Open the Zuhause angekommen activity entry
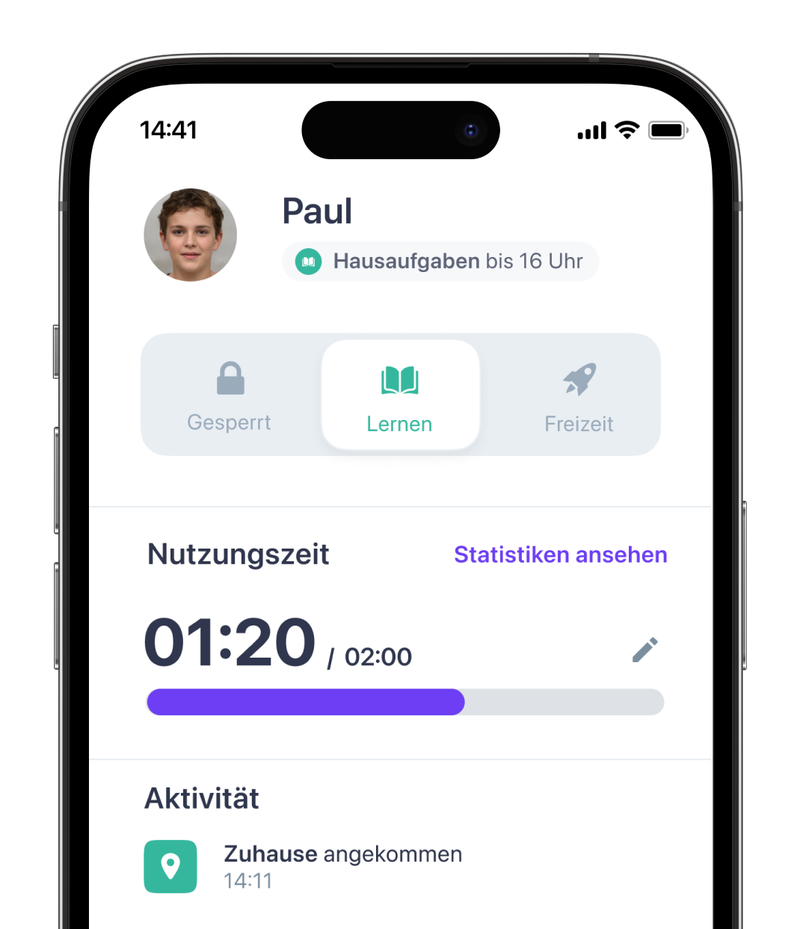 point(342,866)
